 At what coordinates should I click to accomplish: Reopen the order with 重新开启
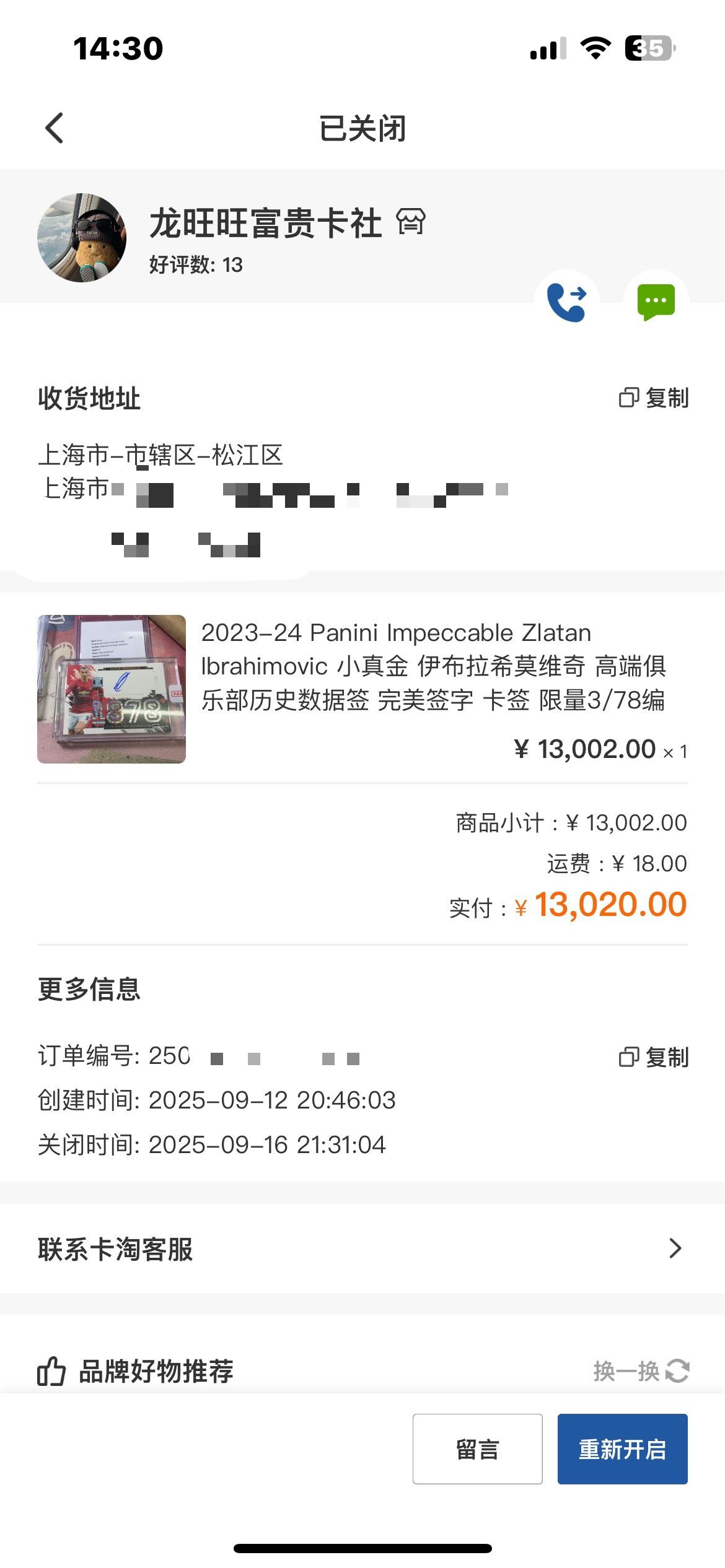pyautogui.click(x=622, y=1448)
